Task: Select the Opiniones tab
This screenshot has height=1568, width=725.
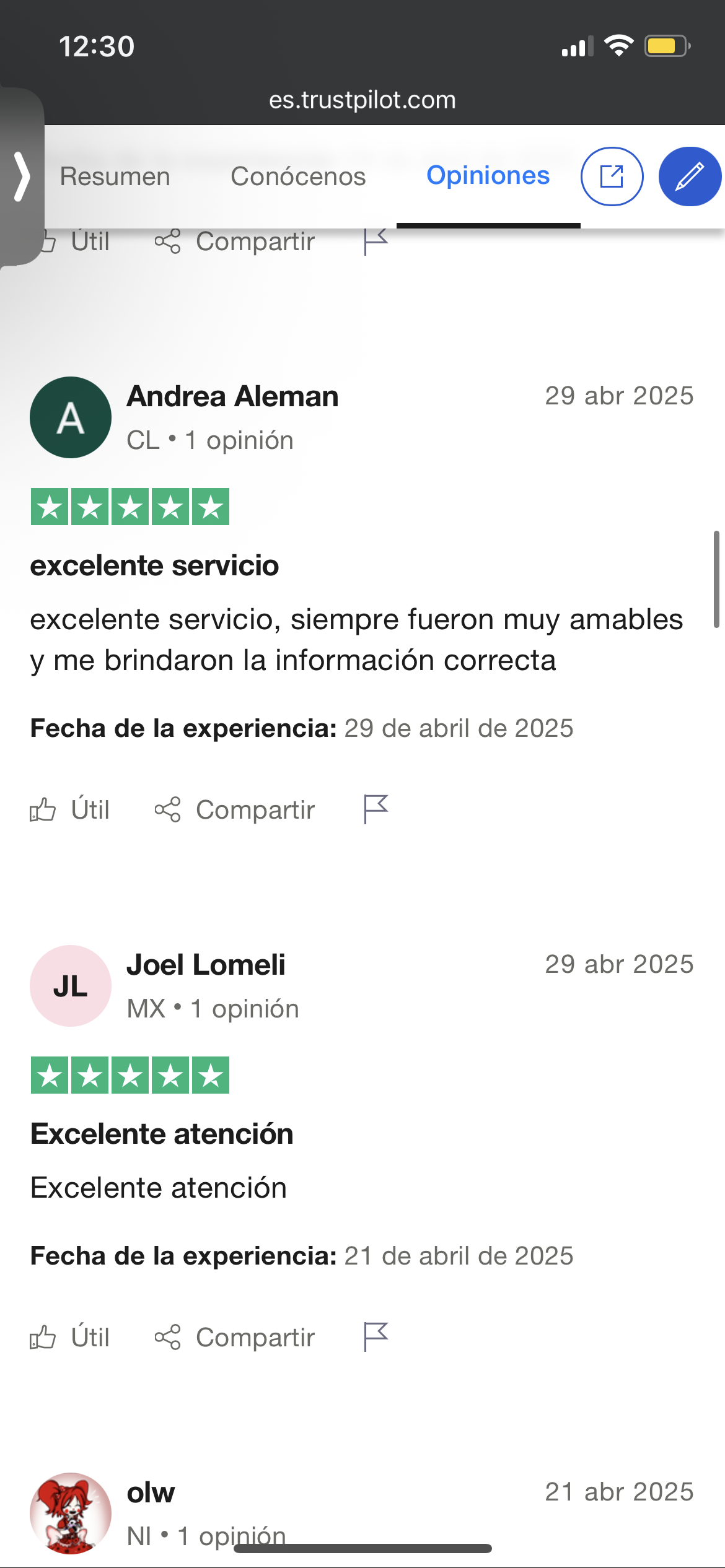Action: [x=488, y=176]
